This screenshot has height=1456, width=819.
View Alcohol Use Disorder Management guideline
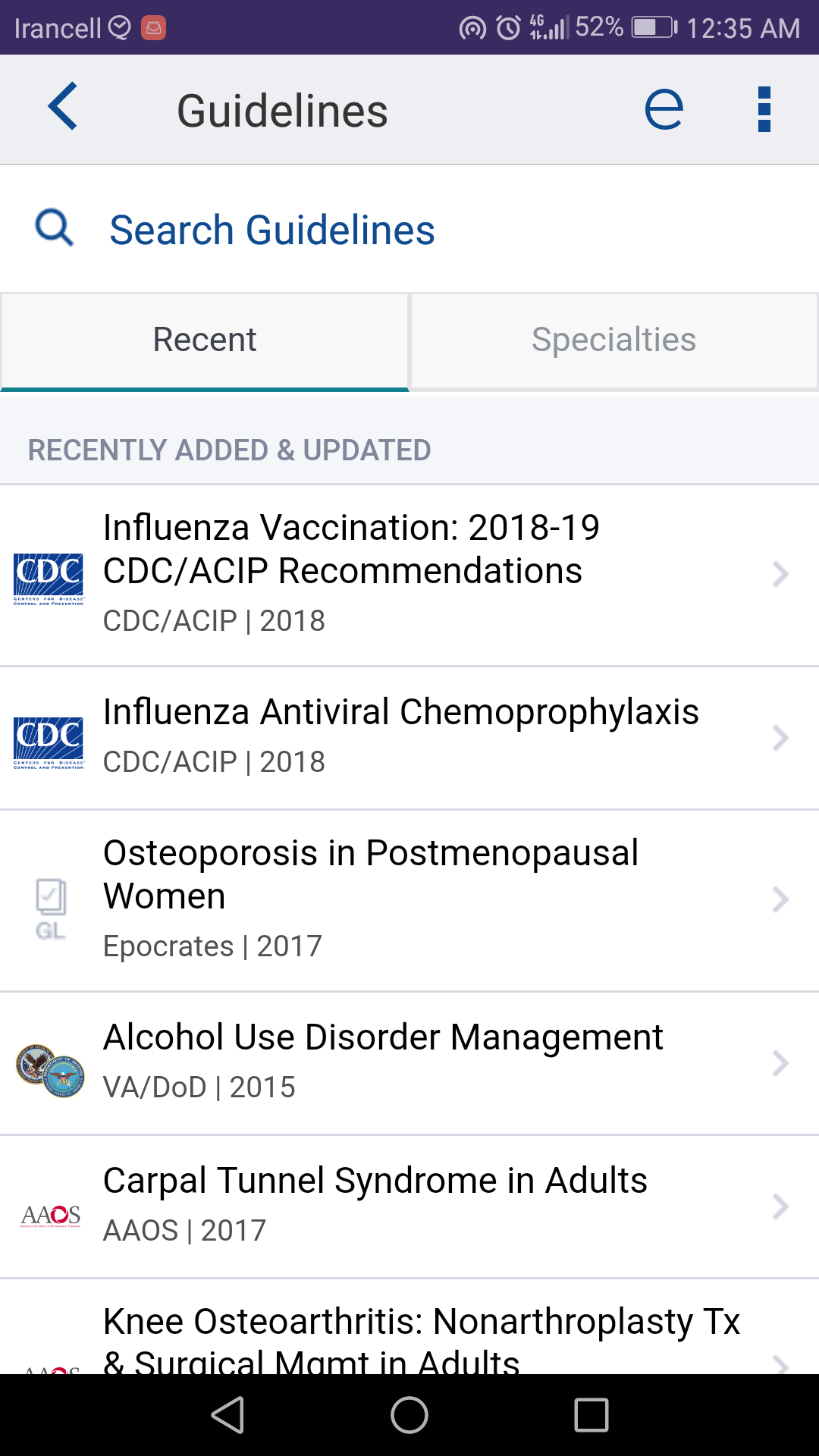[409, 1063]
